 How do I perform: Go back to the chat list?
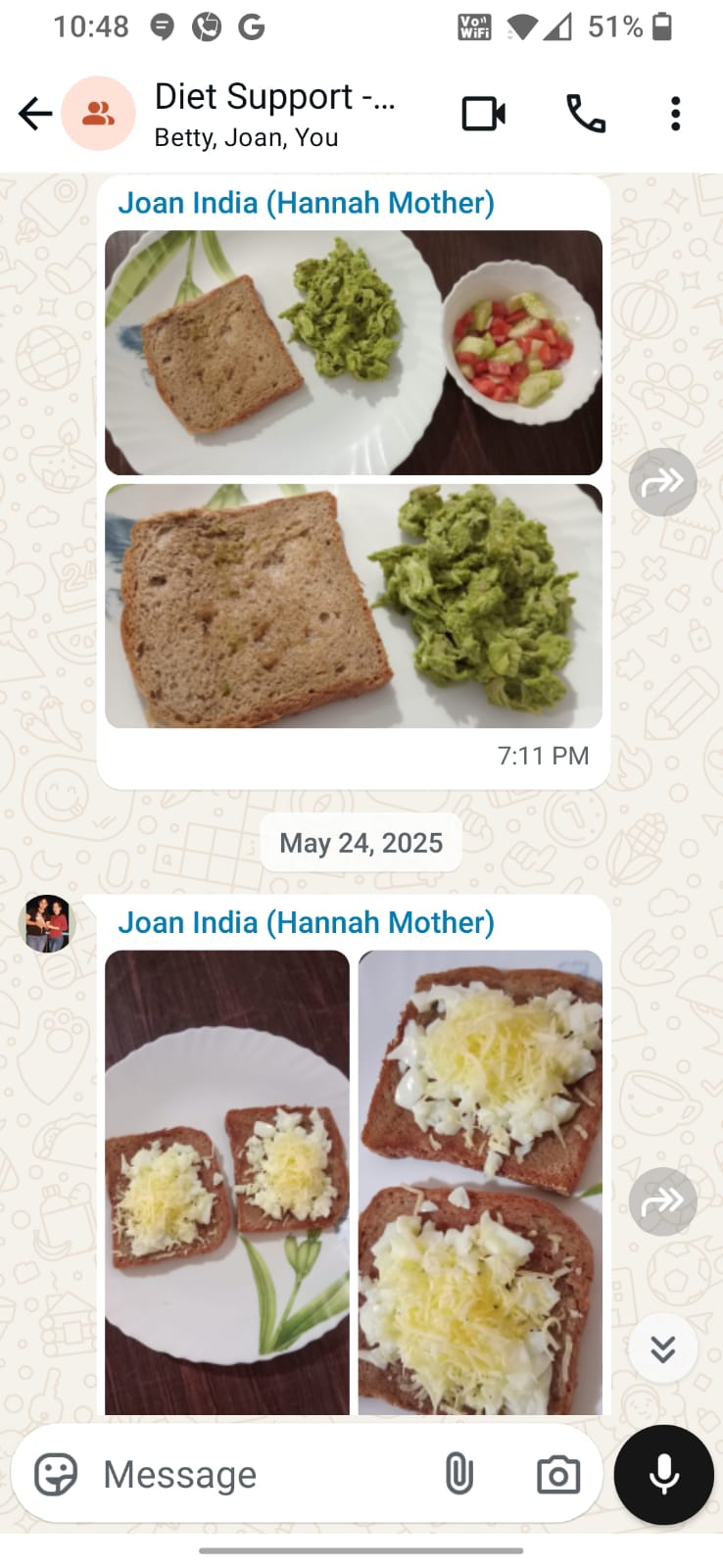coord(35,114)
